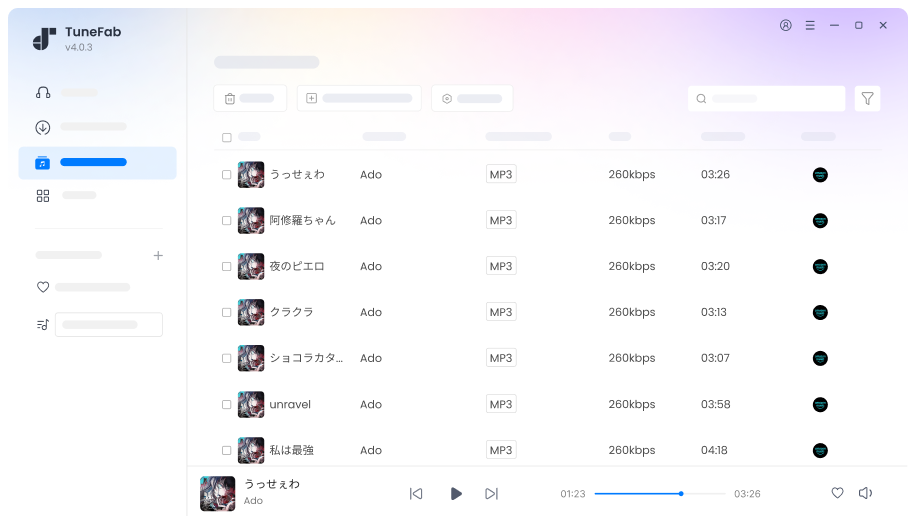Play the current track うっせぇわ
Viewport: 916px width, 524px height.
pyautogui.click(x=456, y=494)
